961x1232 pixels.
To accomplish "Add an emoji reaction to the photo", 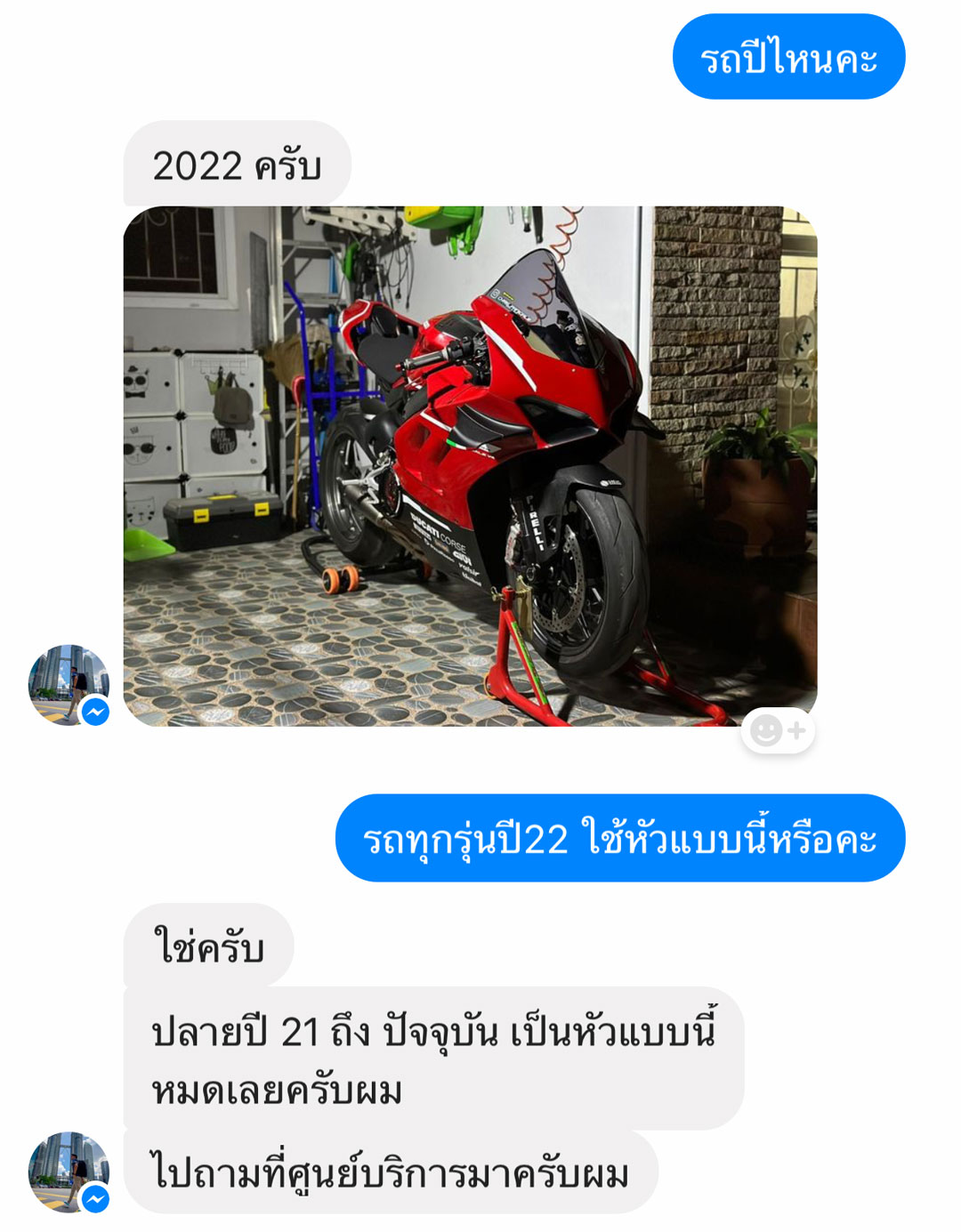I will click(x=778, y=731).
